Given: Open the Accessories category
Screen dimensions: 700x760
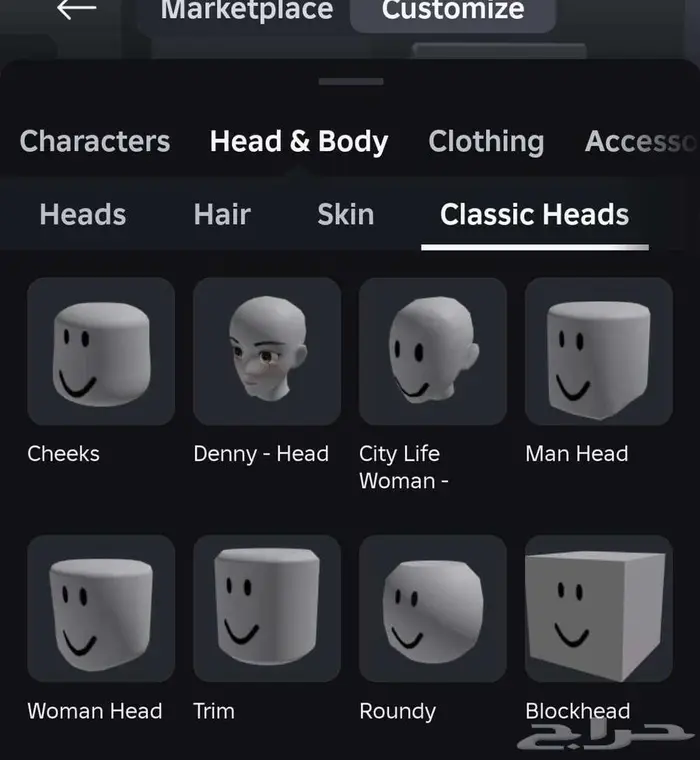Looking at the screenshot, I should pyautogui.click(x=640, y=142).
